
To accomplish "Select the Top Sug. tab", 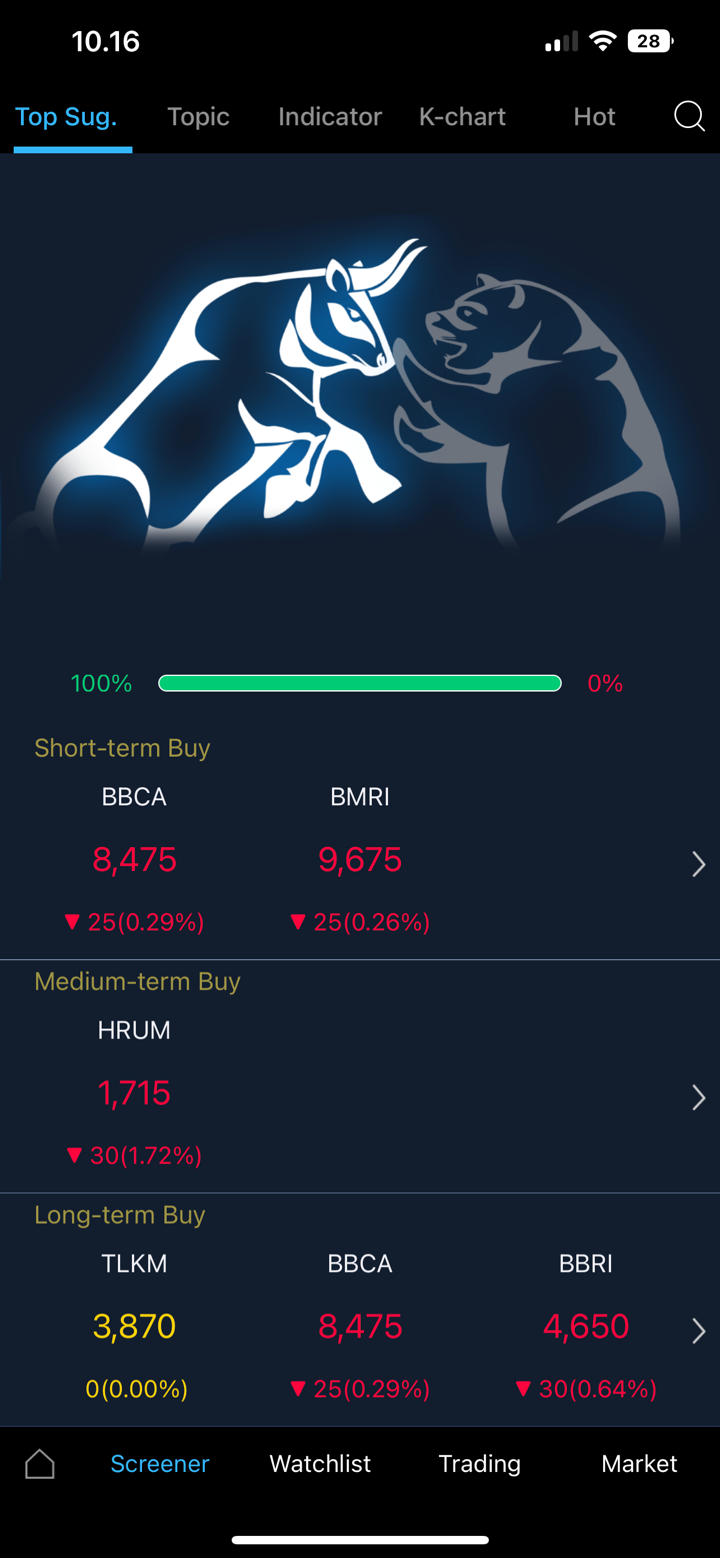I will pos(66,117).
